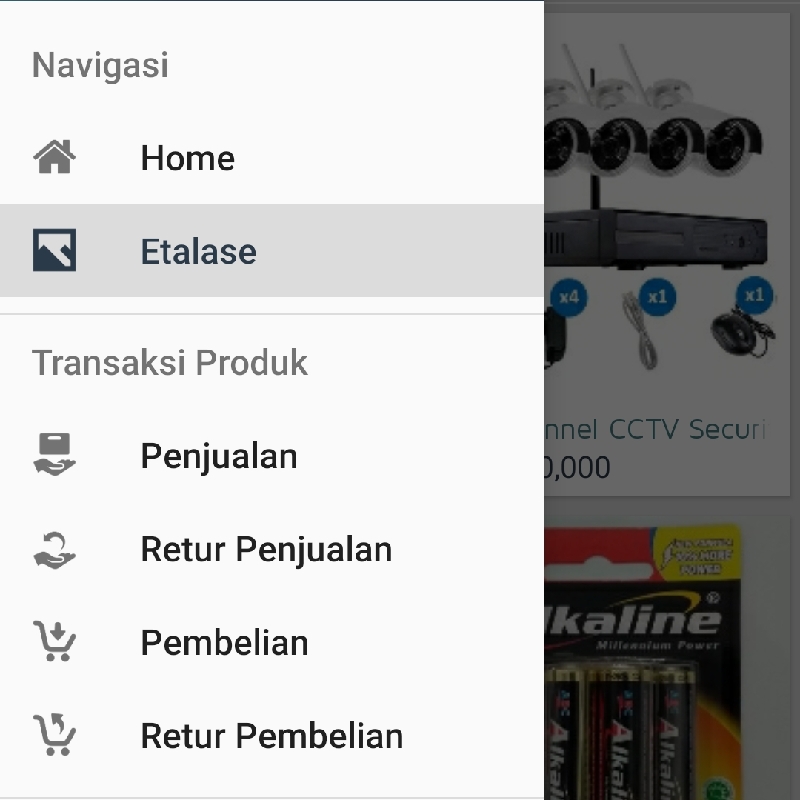Open the Penjualan menu

click(x=218, y=456)
